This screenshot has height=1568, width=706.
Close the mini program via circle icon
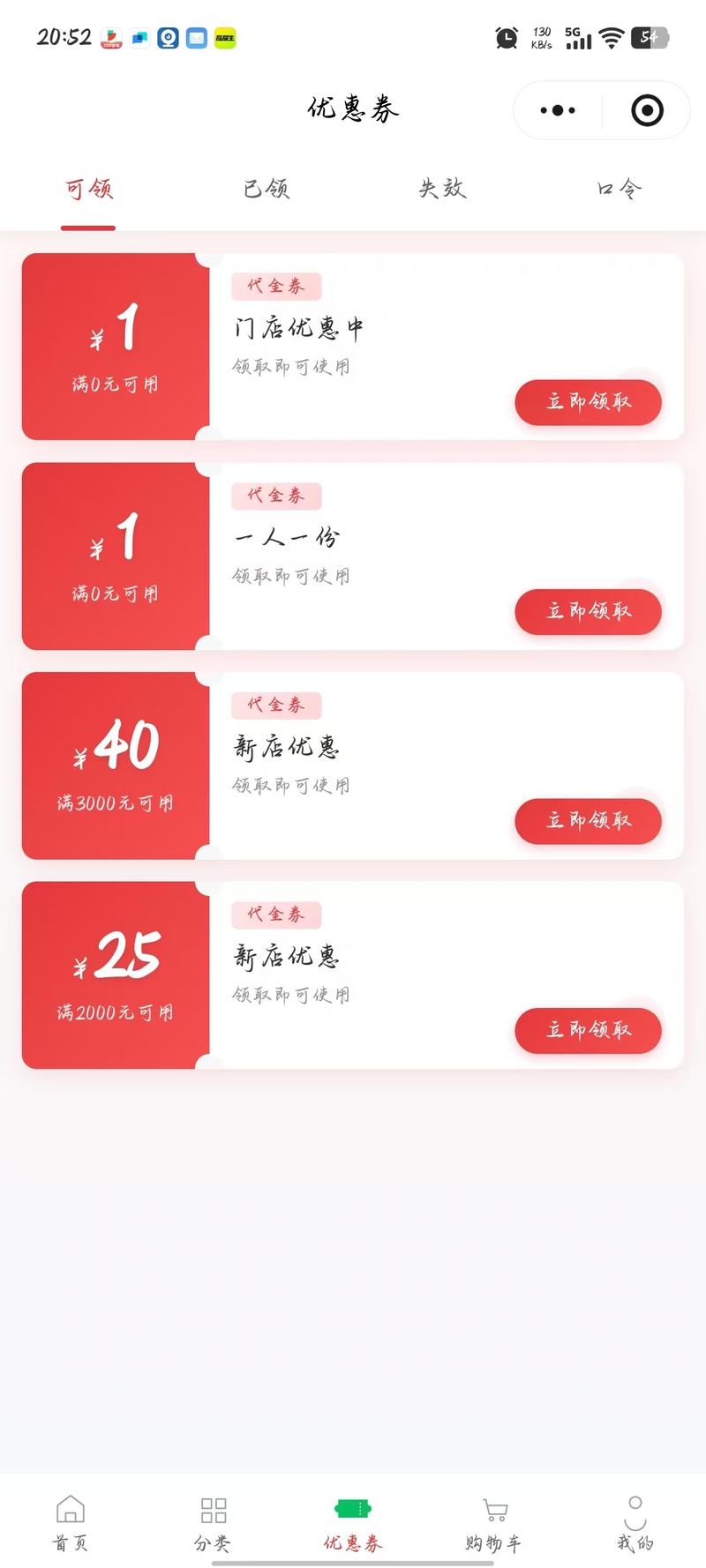click(x=647, y=110)
